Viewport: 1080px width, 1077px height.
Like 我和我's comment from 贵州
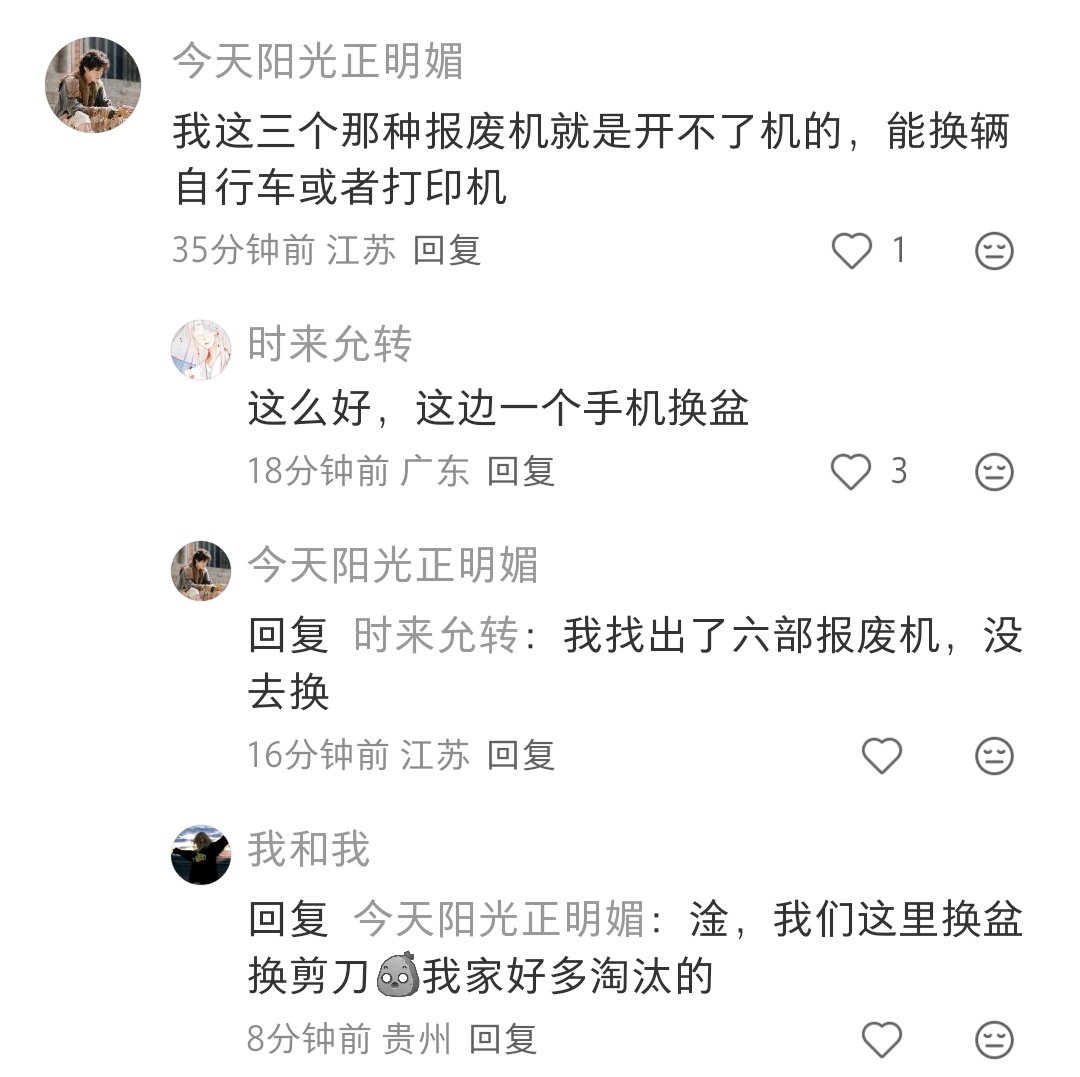point(882,1040)
